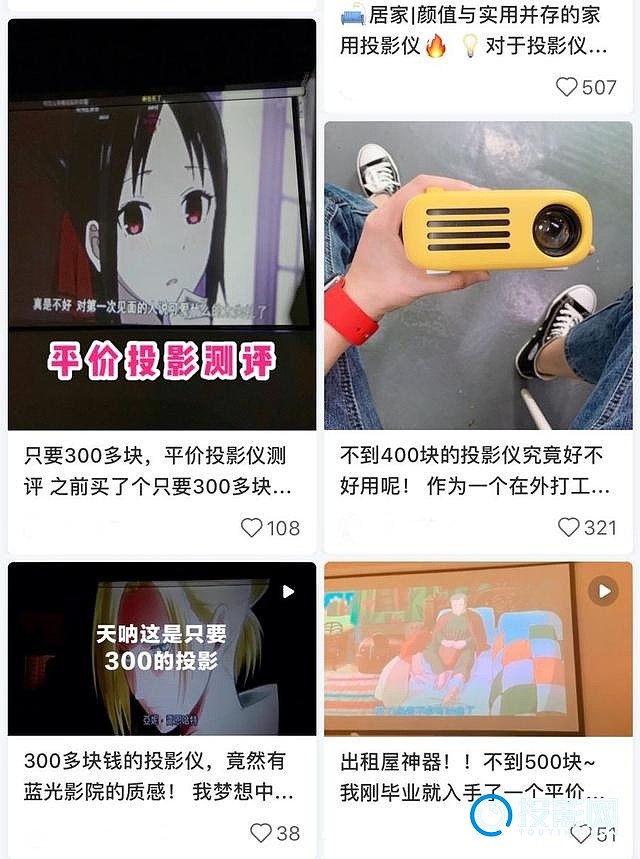Open the 出租屋神器 projector video post
Viewport: 640px width, 859px height.
pos(478,648)
